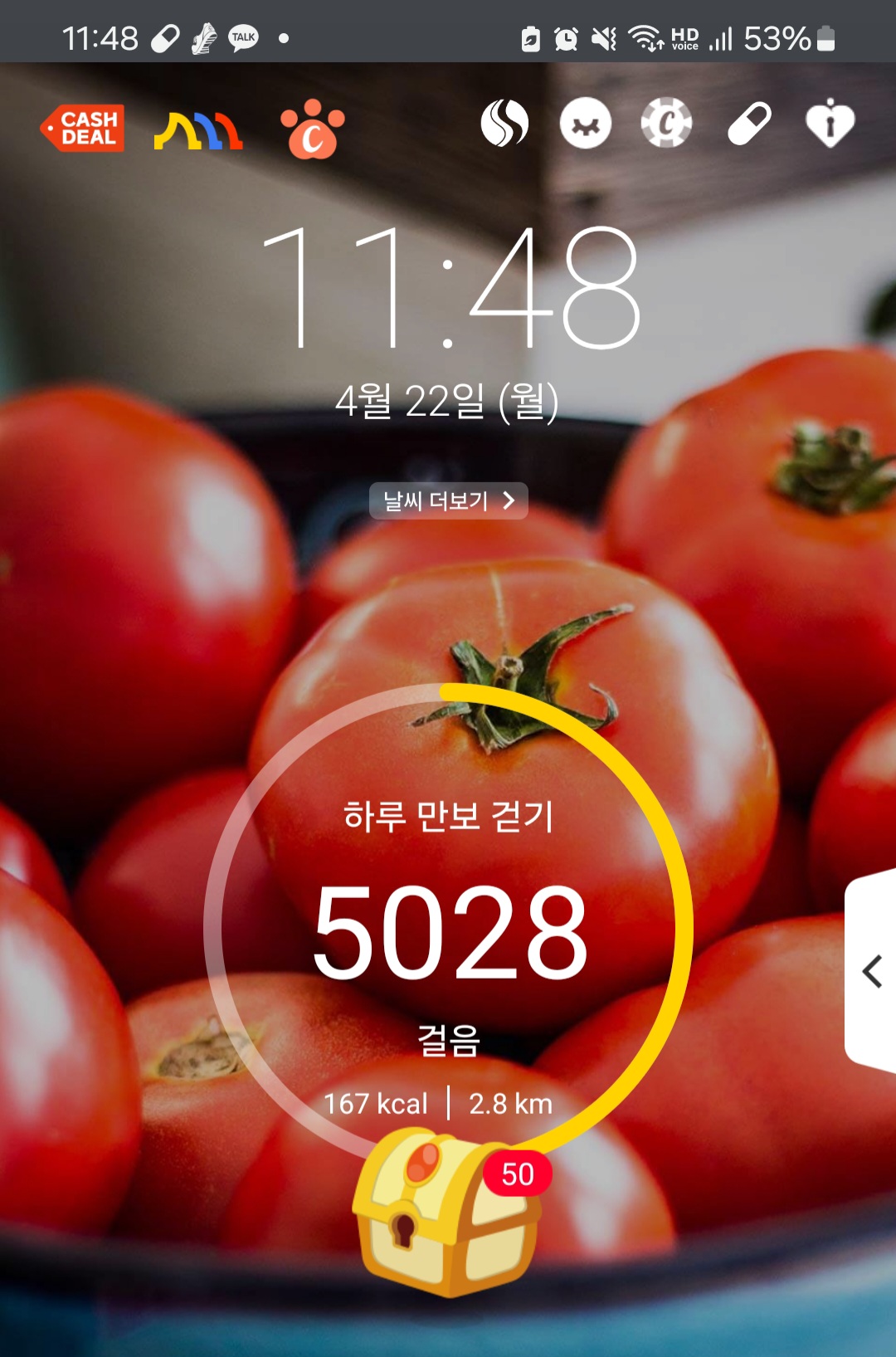Tap the colorful arches app icon
Viewport: 896px width, 1357px height.
pos(198,130)
